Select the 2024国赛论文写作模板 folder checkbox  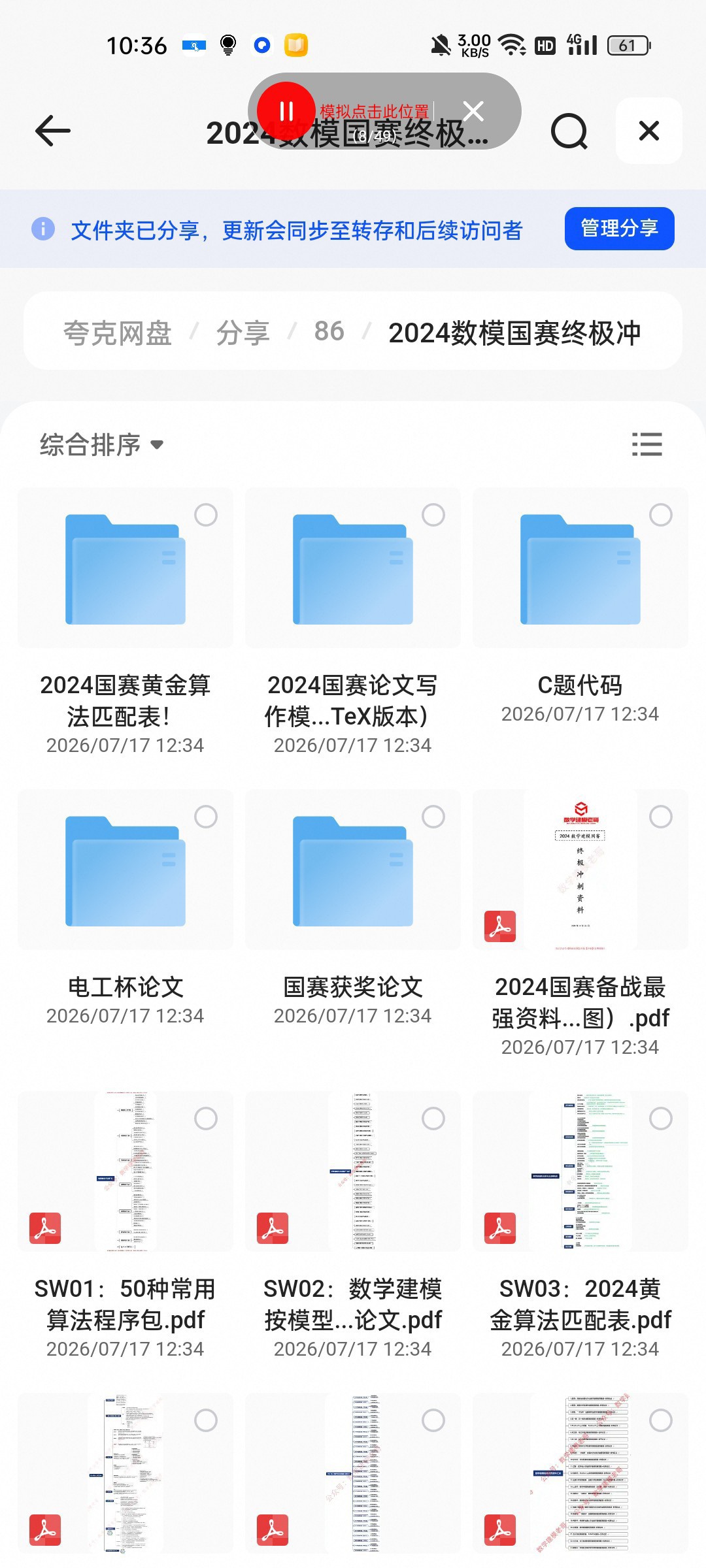[433, 515]
